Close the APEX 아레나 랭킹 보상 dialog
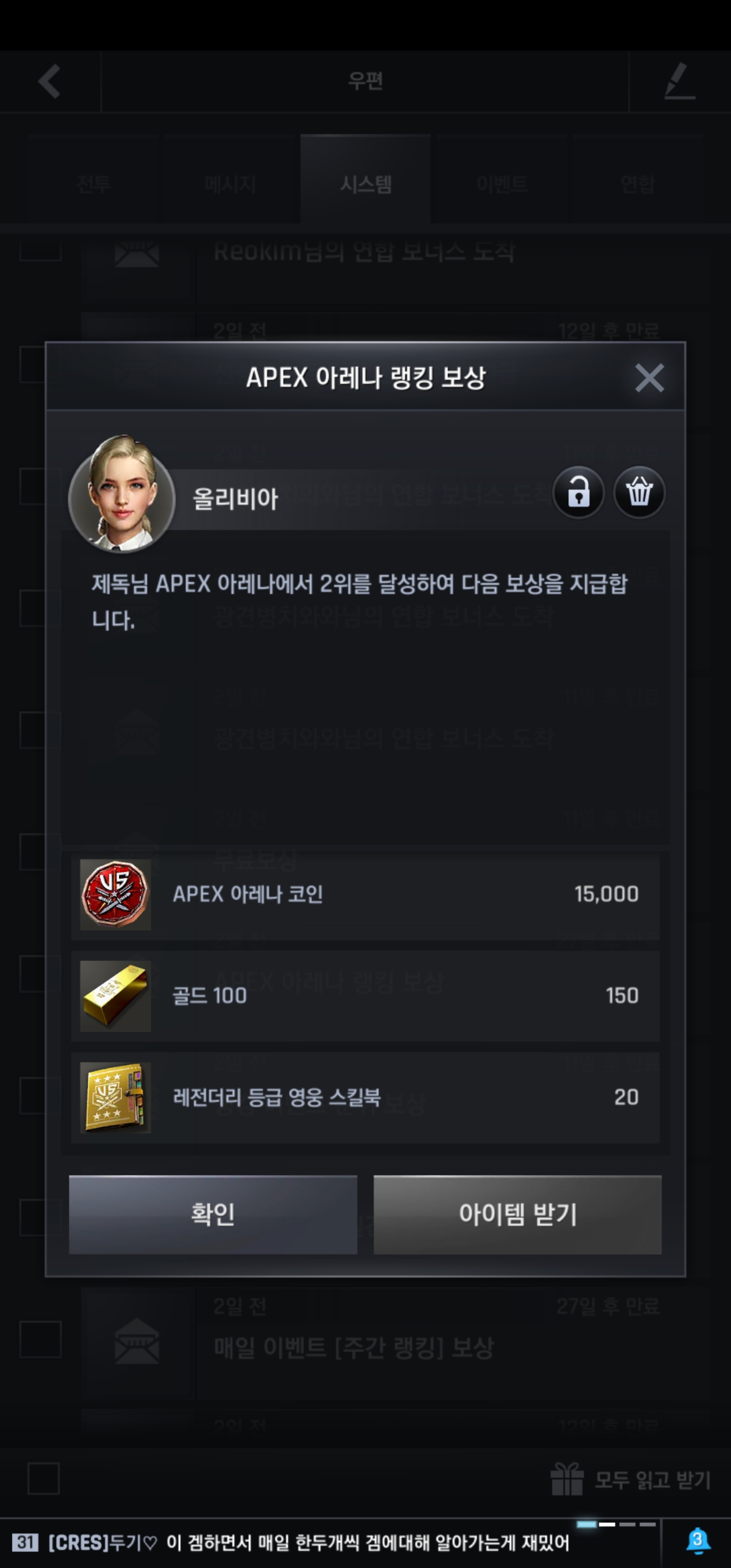The image size is (731, 1568). click(649, 378)
